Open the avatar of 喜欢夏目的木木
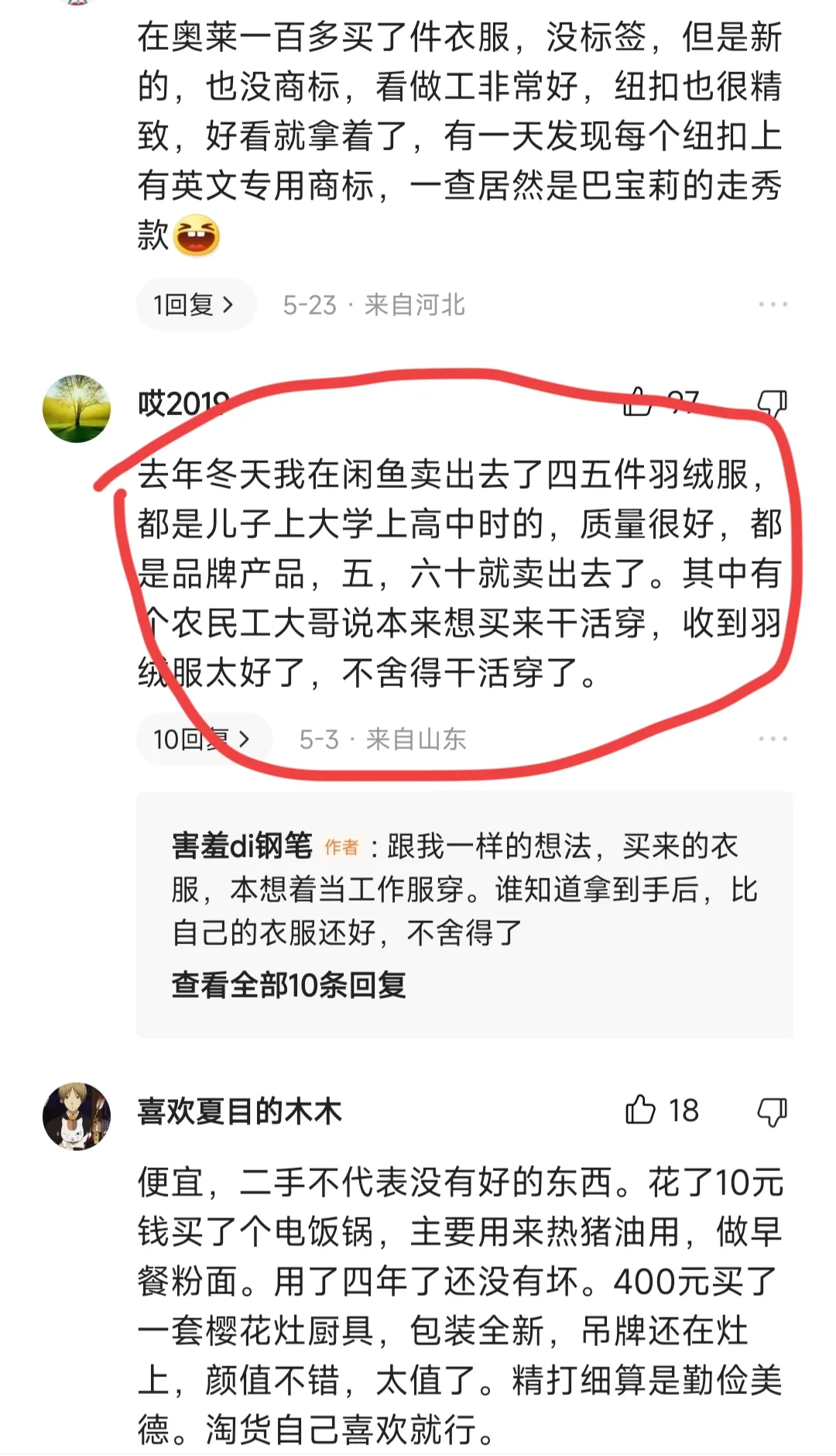This screenshot has height=1456, width=836. coord(77,1116)
